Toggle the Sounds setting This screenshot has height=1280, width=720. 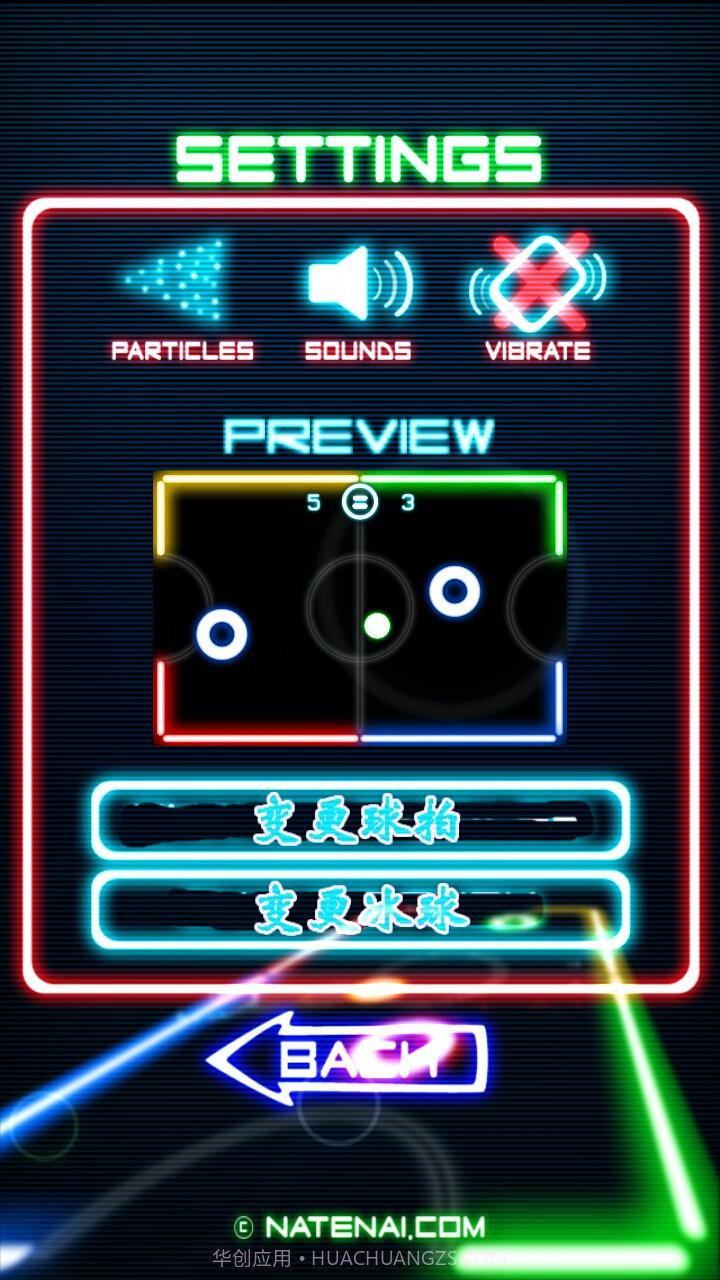(x=358, y=297)
